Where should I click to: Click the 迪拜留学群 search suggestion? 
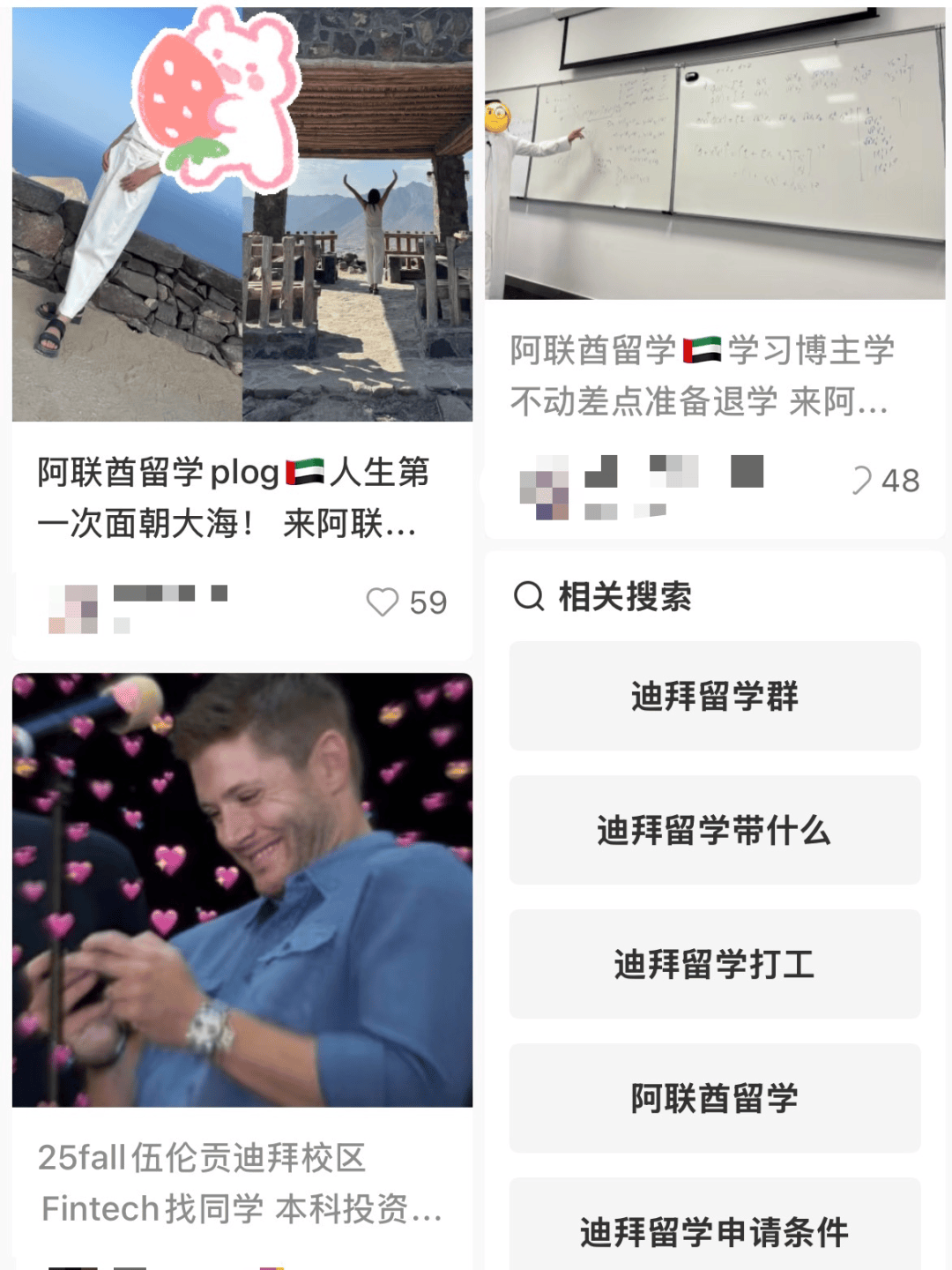click(714, 697)
